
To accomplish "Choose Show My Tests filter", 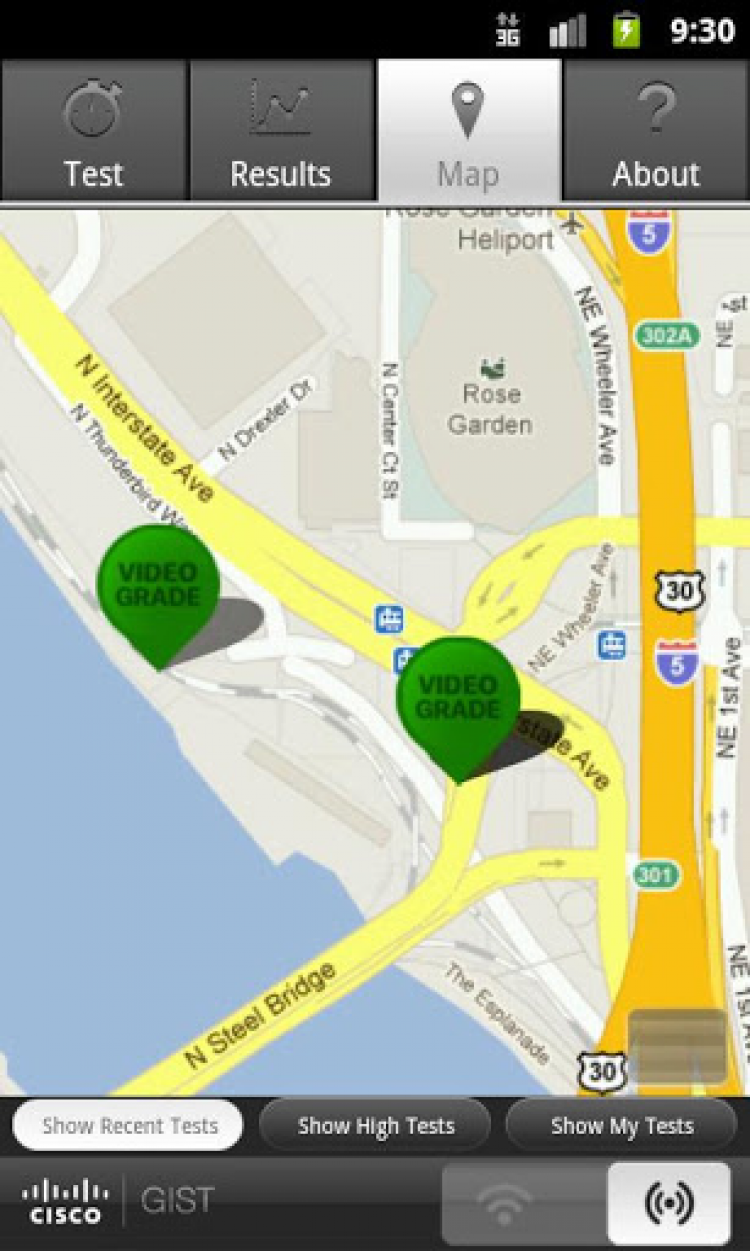I will pyautogui.click(x=621, y=1126).
